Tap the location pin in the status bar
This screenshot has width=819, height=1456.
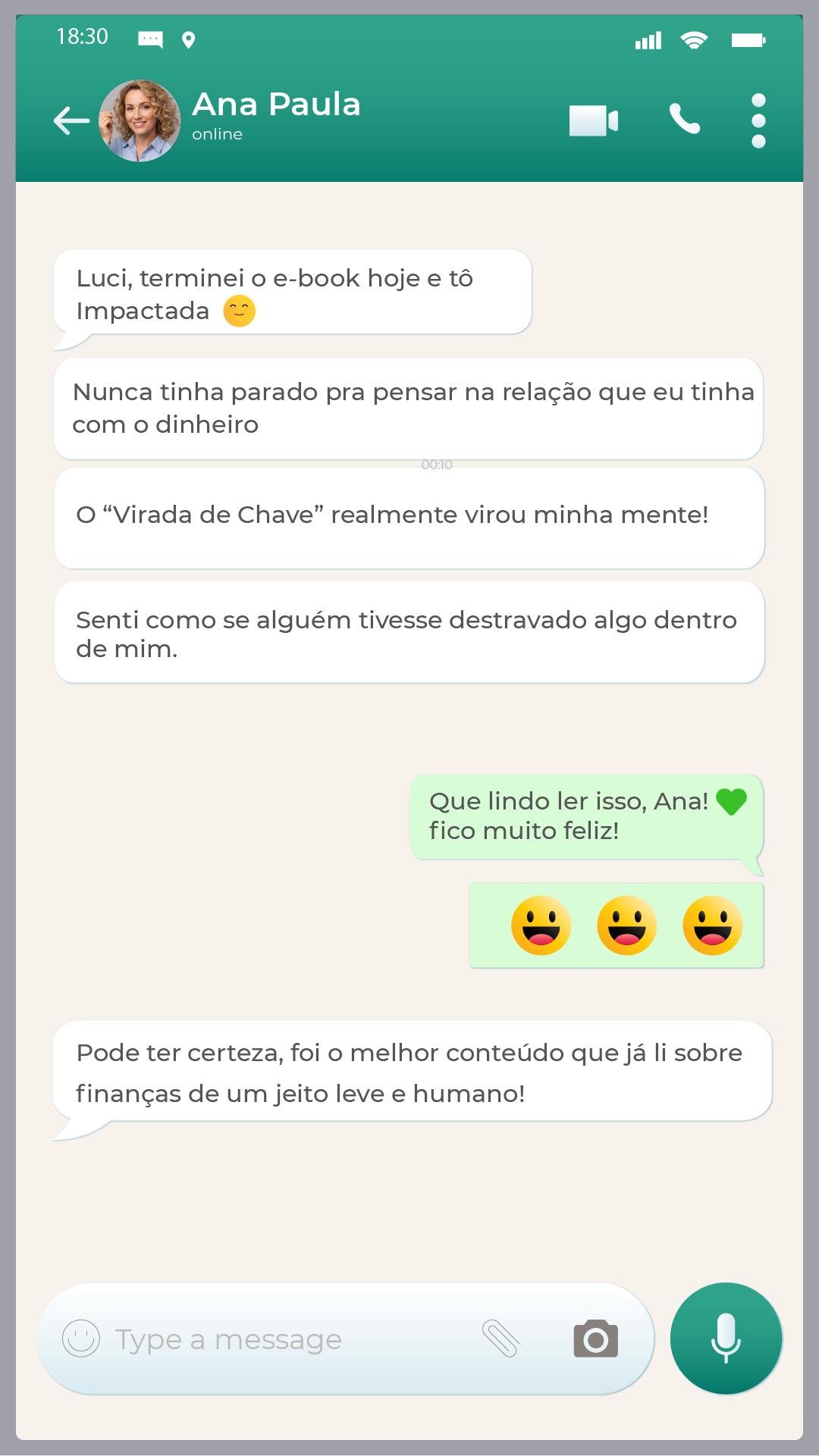[190, 39]
